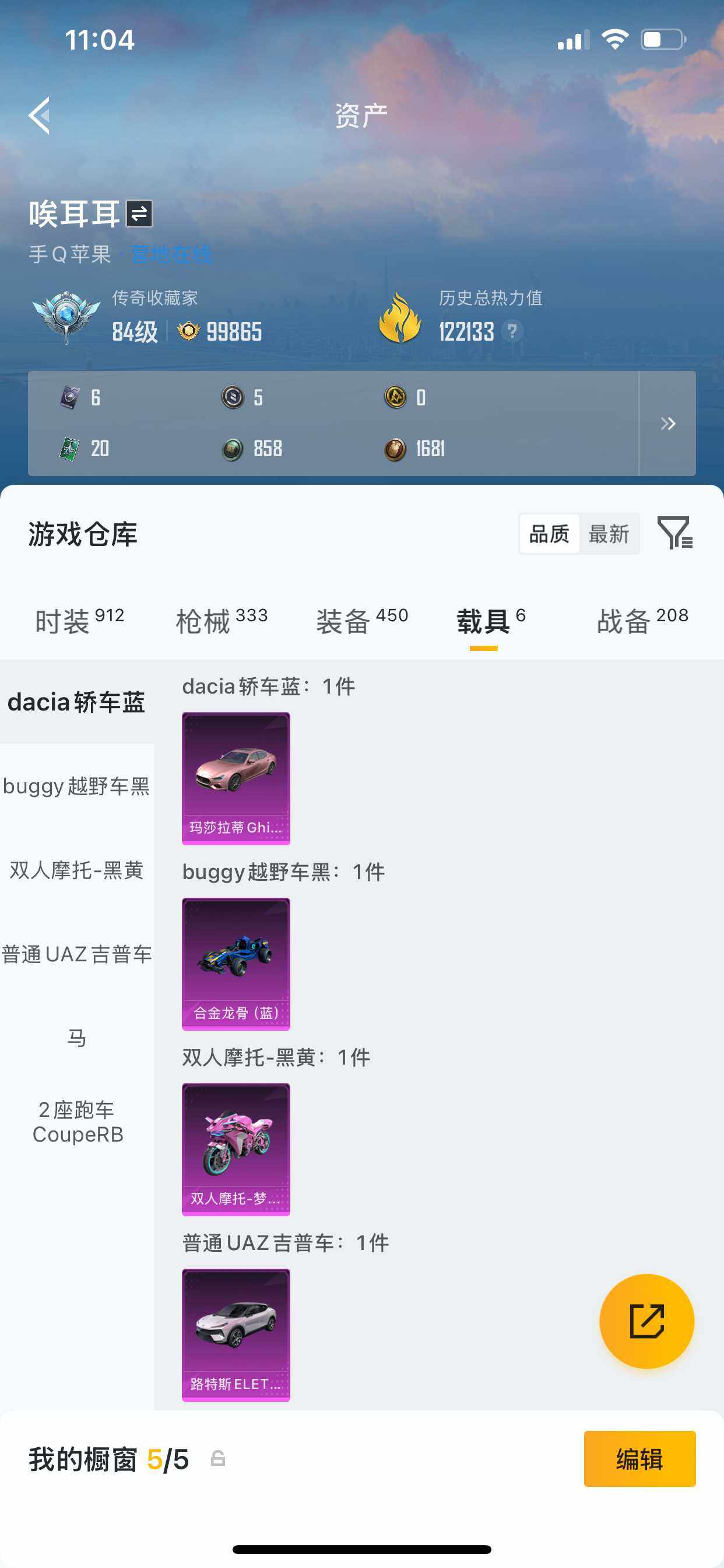Open the 营地在线 status link
The height and width of the screenshot is (1568, 724).
click(x=172, y=255)
